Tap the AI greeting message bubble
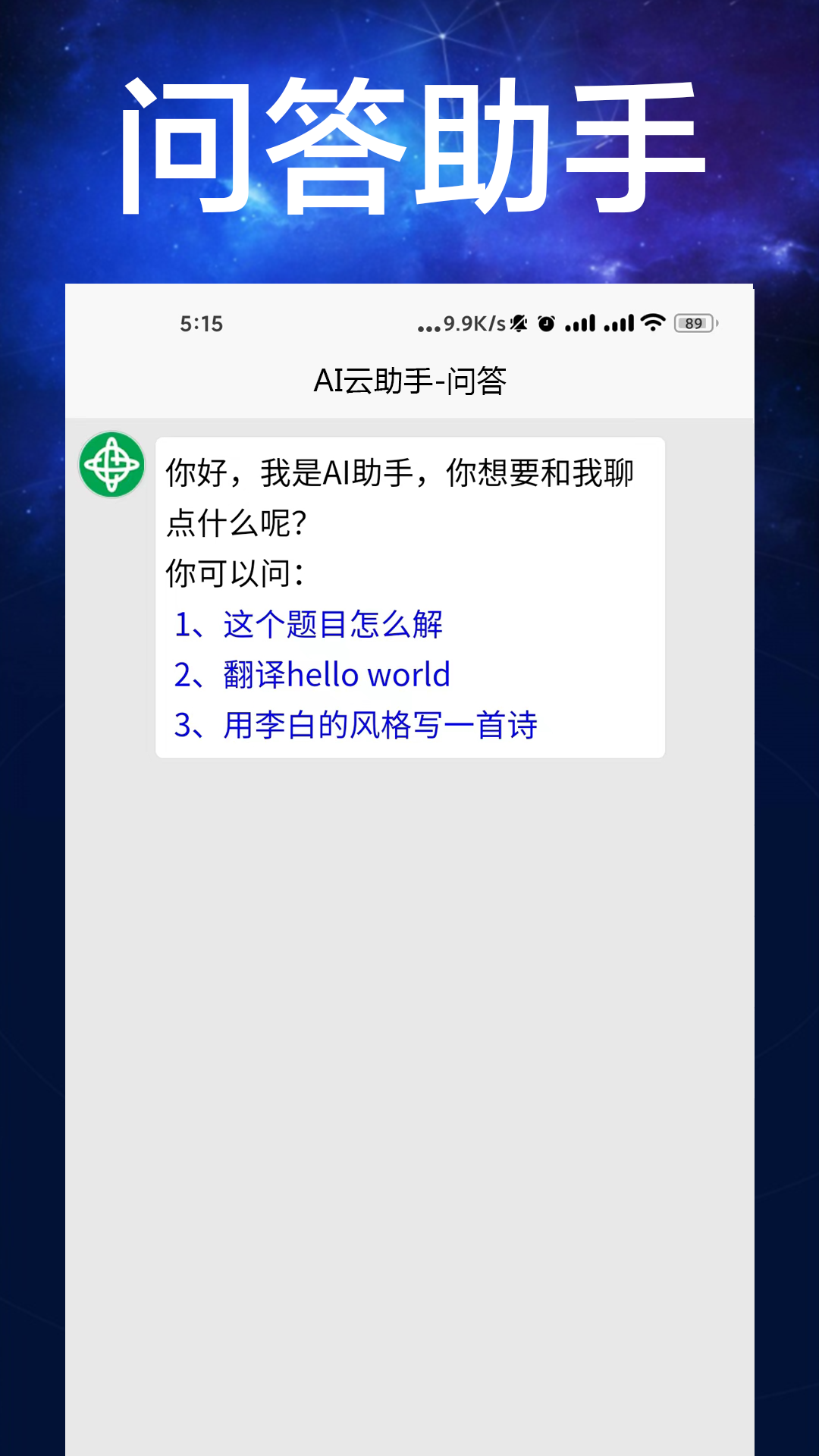The width and height of the screenshot is (819, 1456). (x=409, y=595)
